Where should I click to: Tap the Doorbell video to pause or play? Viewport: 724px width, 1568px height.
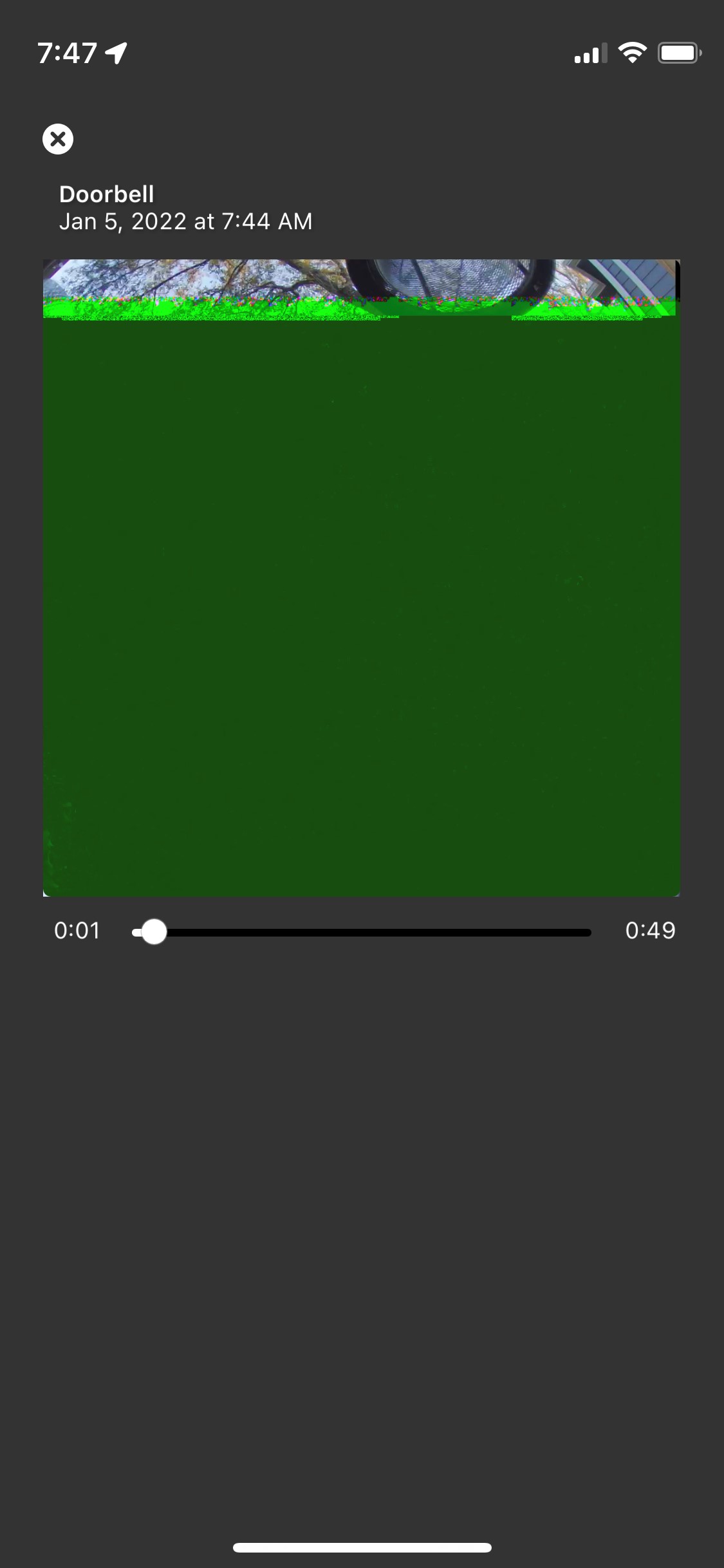(x=362, y=577)
